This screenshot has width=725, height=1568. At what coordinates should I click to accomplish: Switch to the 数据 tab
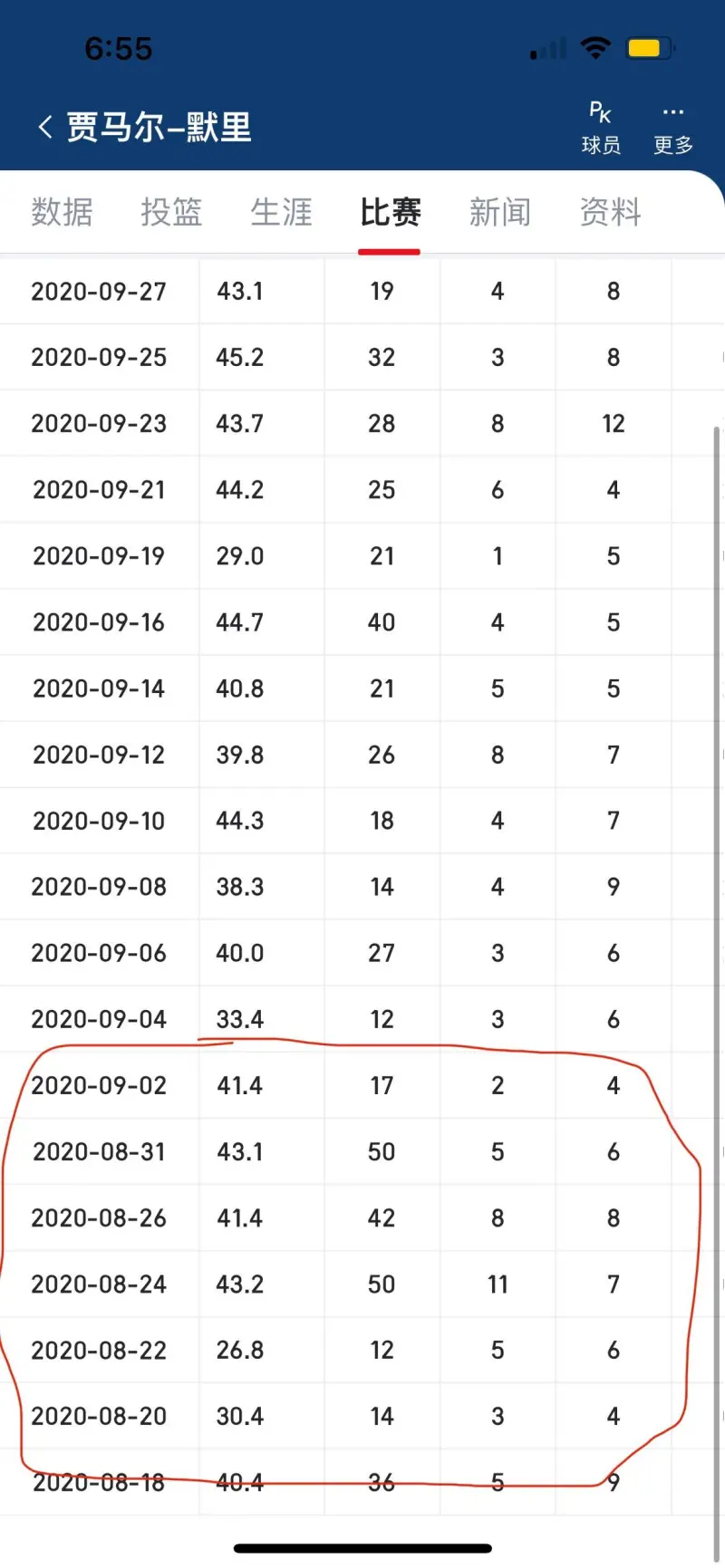[x=62, y=212]
